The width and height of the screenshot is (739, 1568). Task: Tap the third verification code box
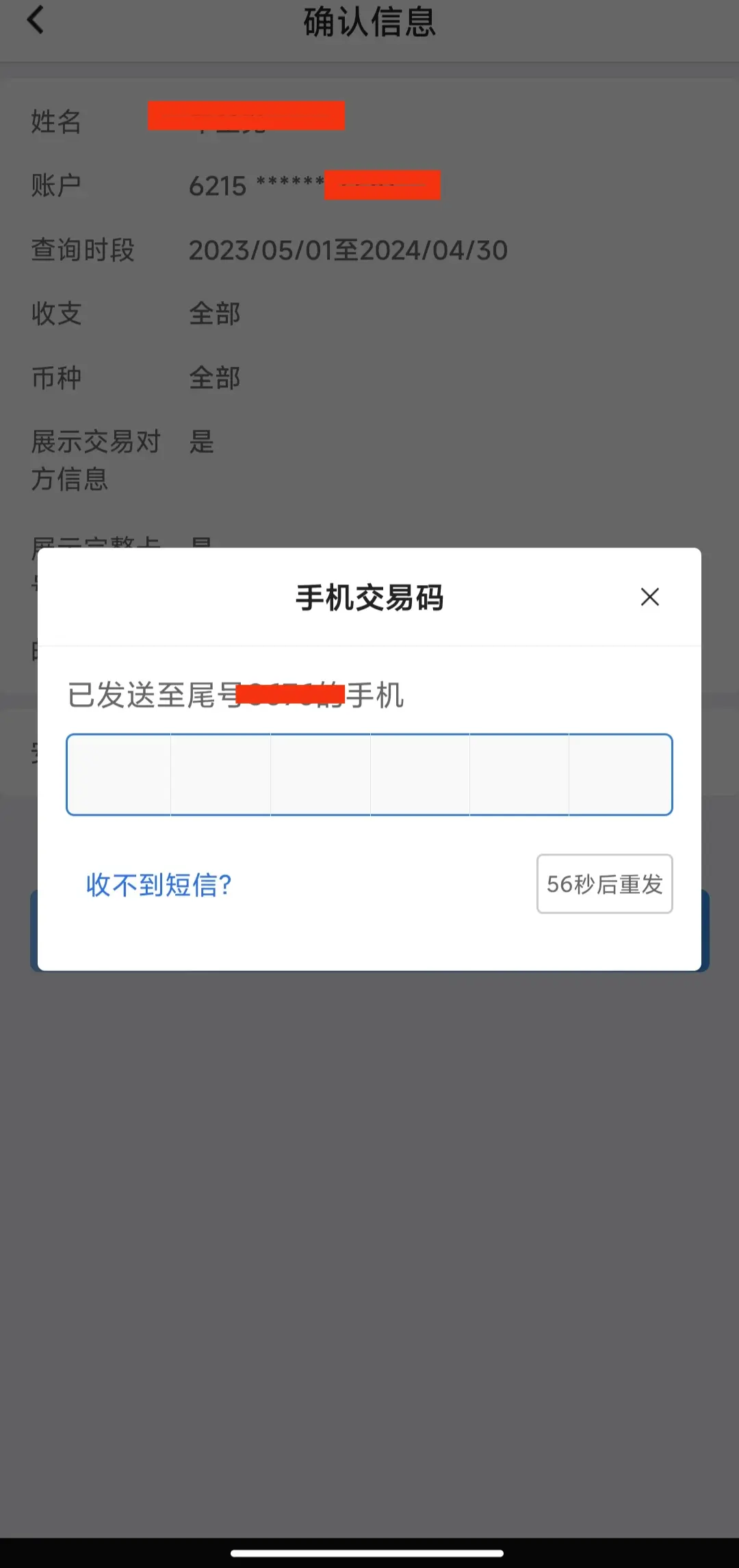coord(320,773)
